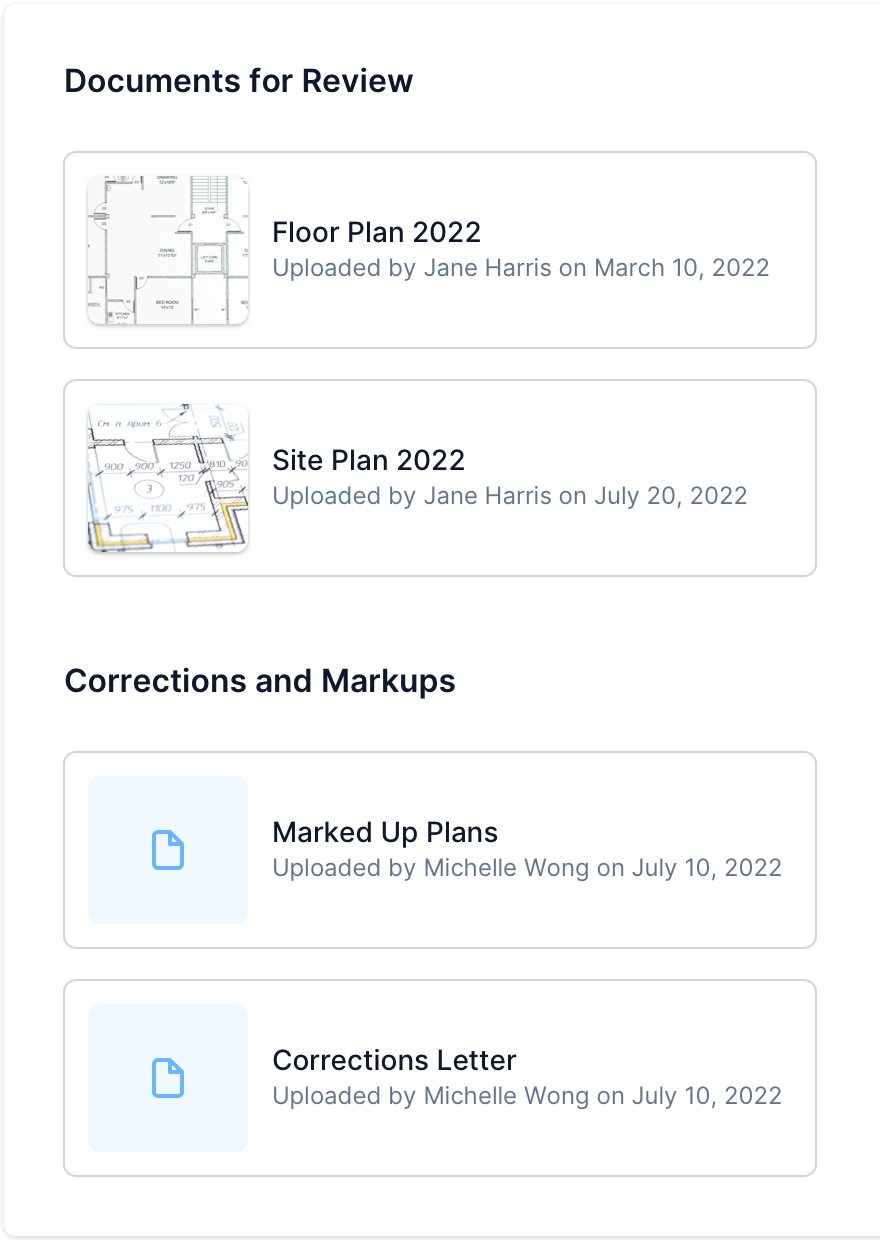Click the document glyph inside the Corrections Letter card
The image size is (880, 1240).
pyautogui.click(x=167, y=1077)
